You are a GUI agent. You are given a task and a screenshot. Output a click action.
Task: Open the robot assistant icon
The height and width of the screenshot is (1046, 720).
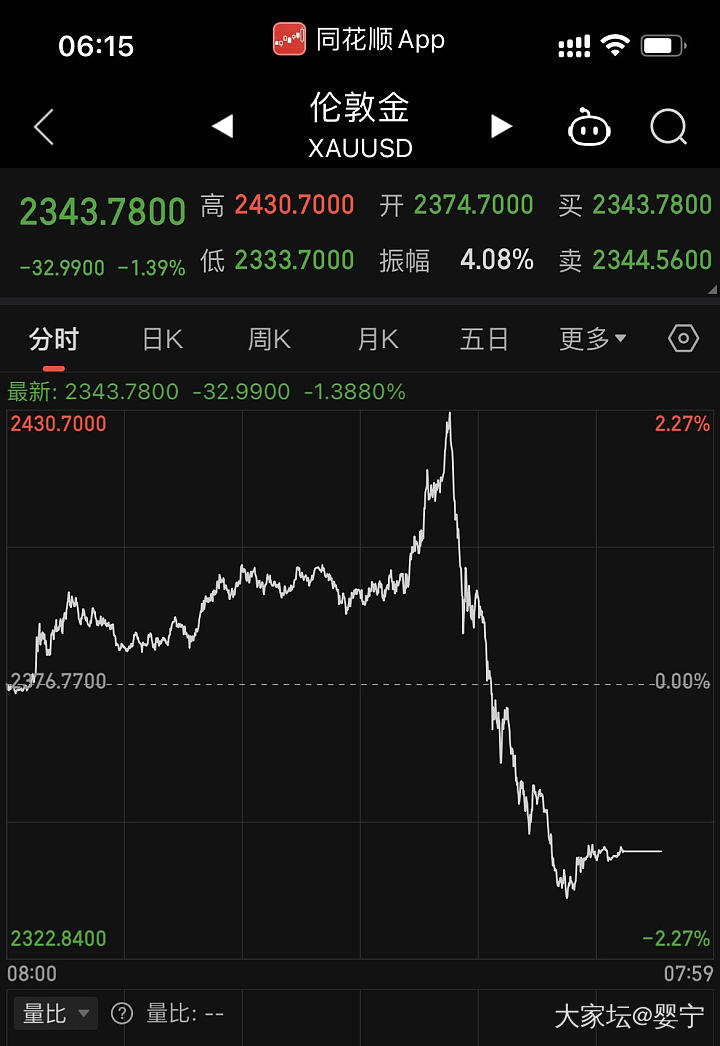(x=589, y=128)
